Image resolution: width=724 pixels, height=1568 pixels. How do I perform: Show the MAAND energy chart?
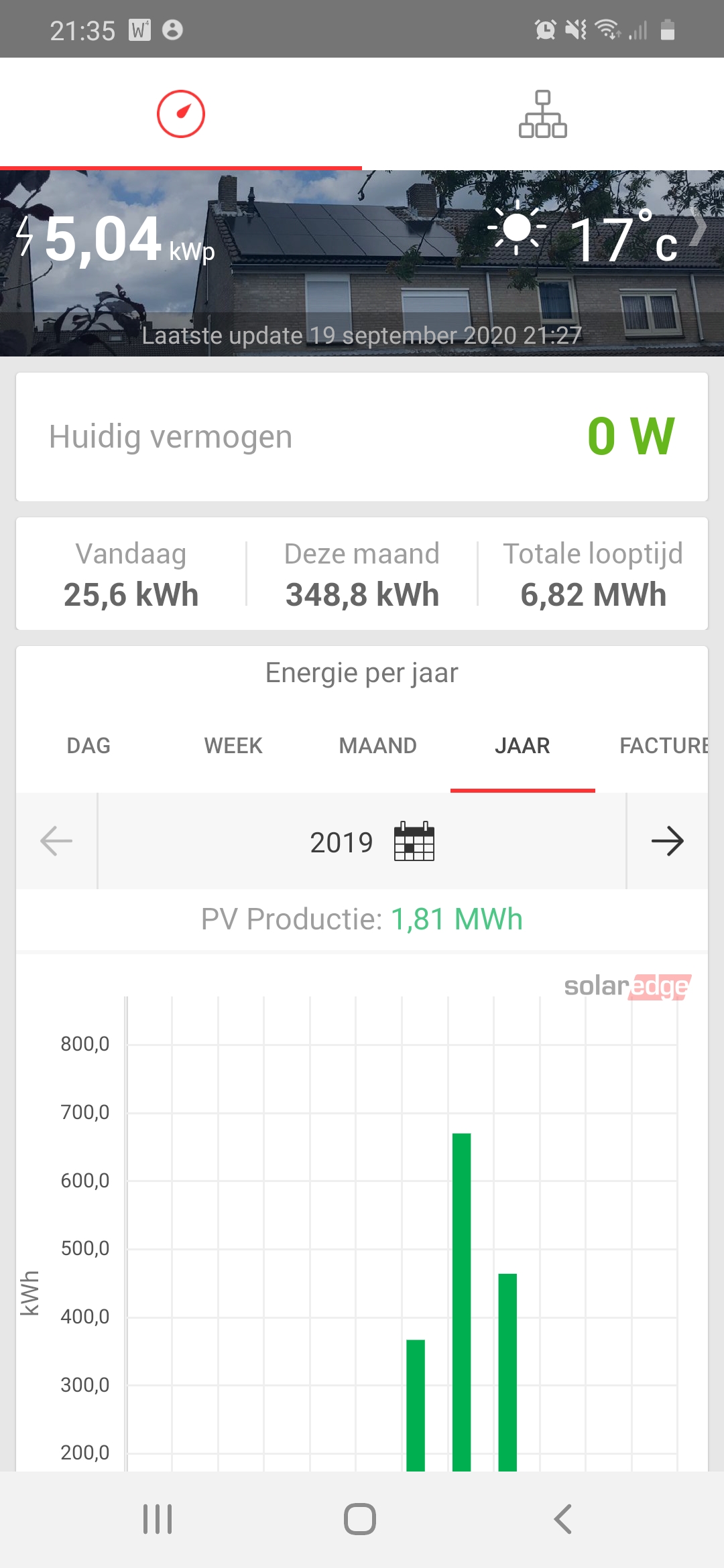[378, 746]
